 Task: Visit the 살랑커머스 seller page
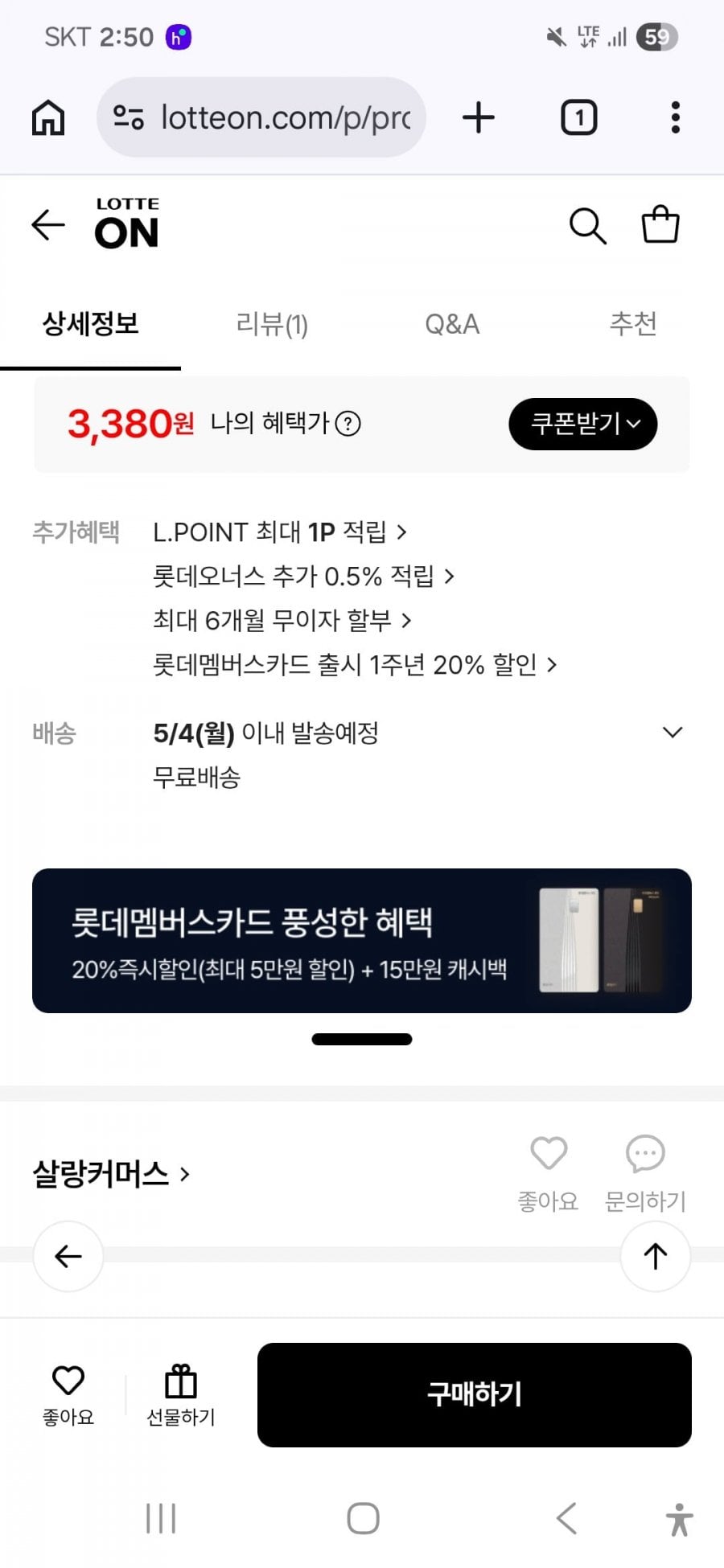[111, 1174]
